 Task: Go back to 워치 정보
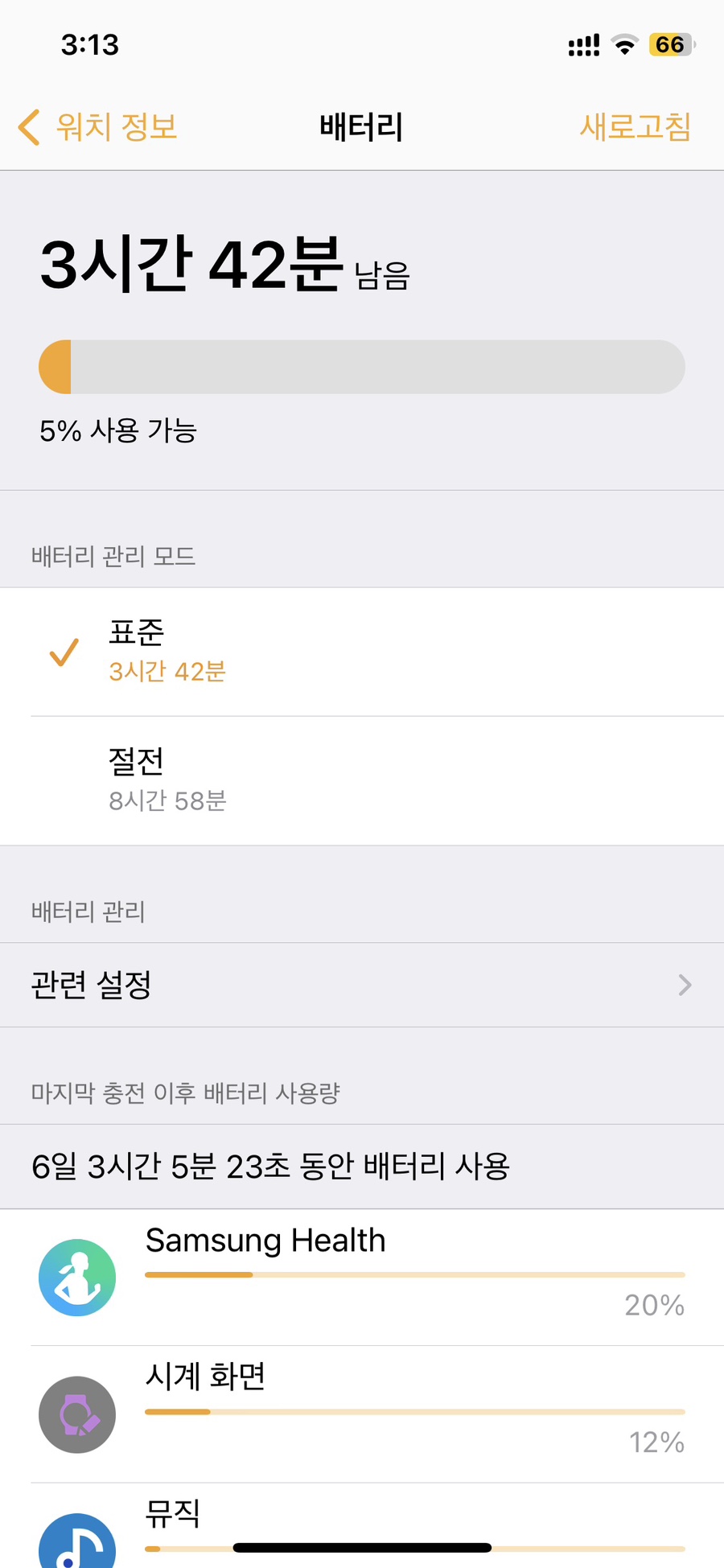97,127
